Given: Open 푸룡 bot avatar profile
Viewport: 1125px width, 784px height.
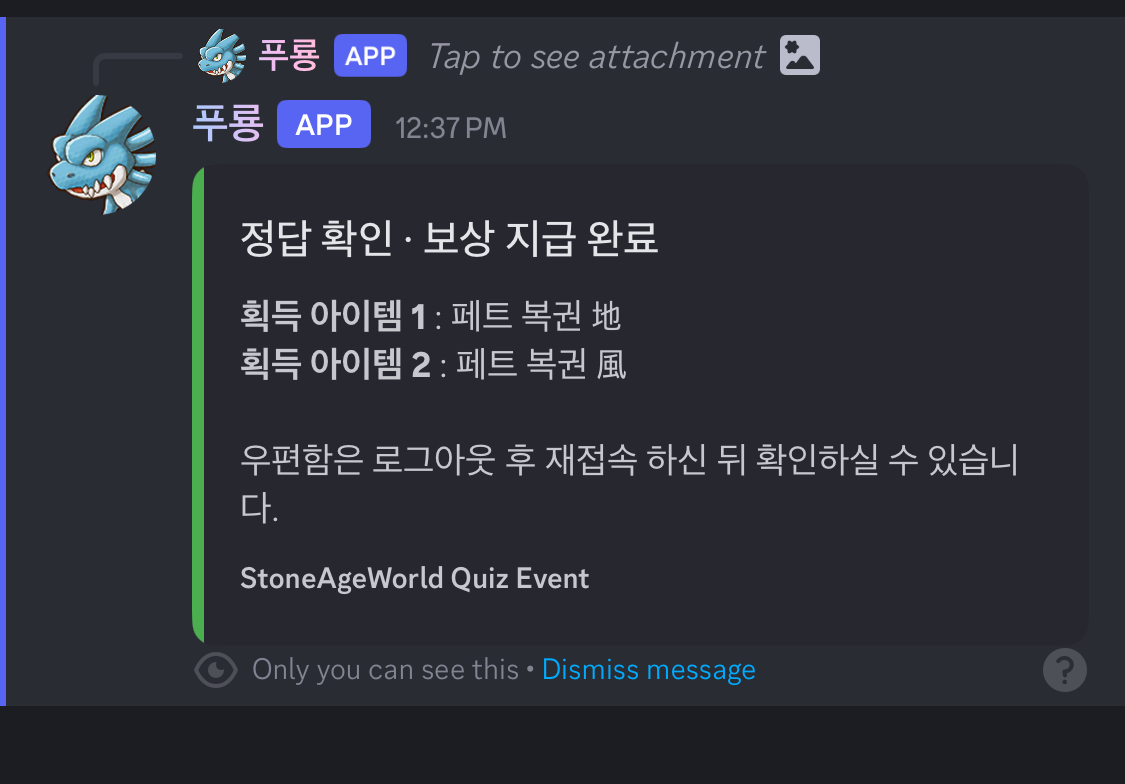Looking at the screenshot, I should coord(103,154).
